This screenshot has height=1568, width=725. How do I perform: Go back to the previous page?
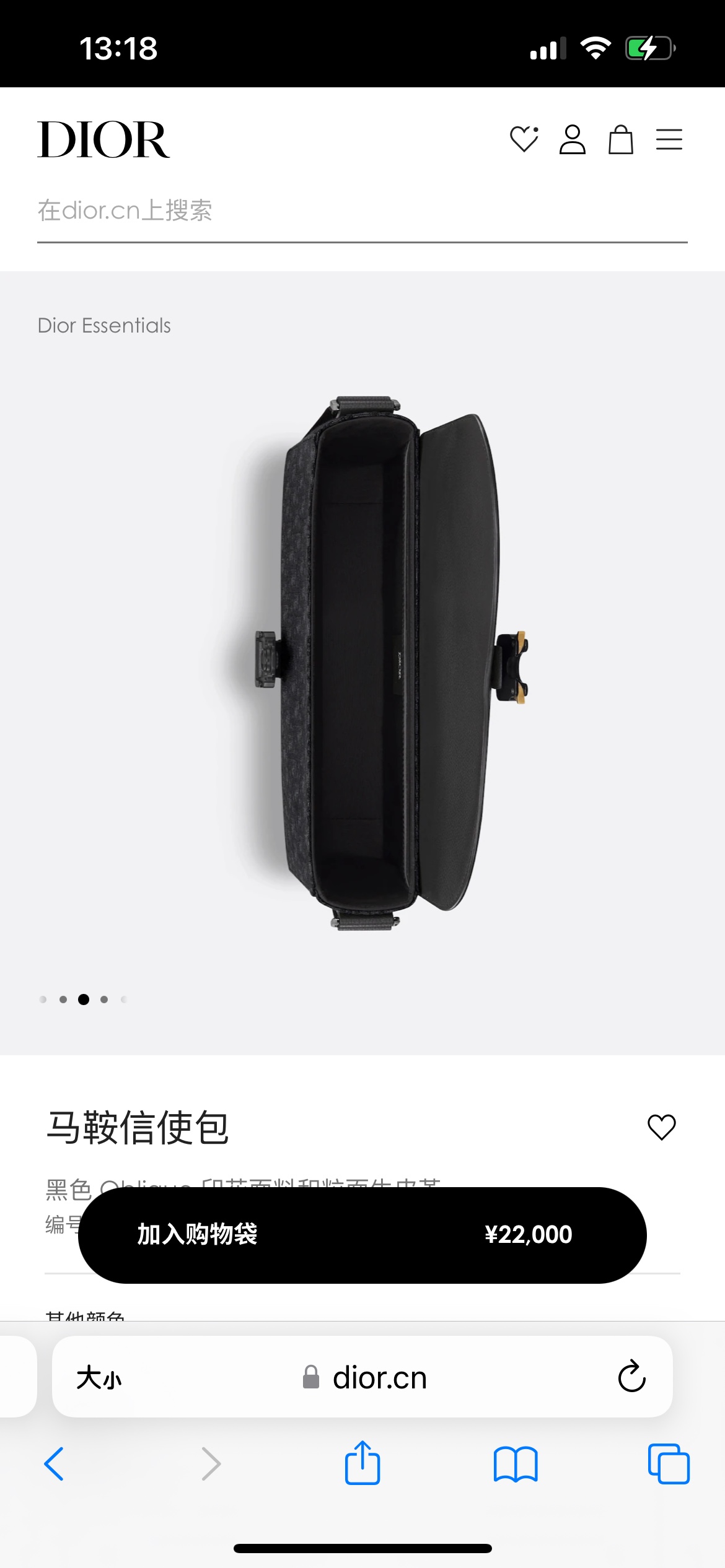pos(55,1464)
